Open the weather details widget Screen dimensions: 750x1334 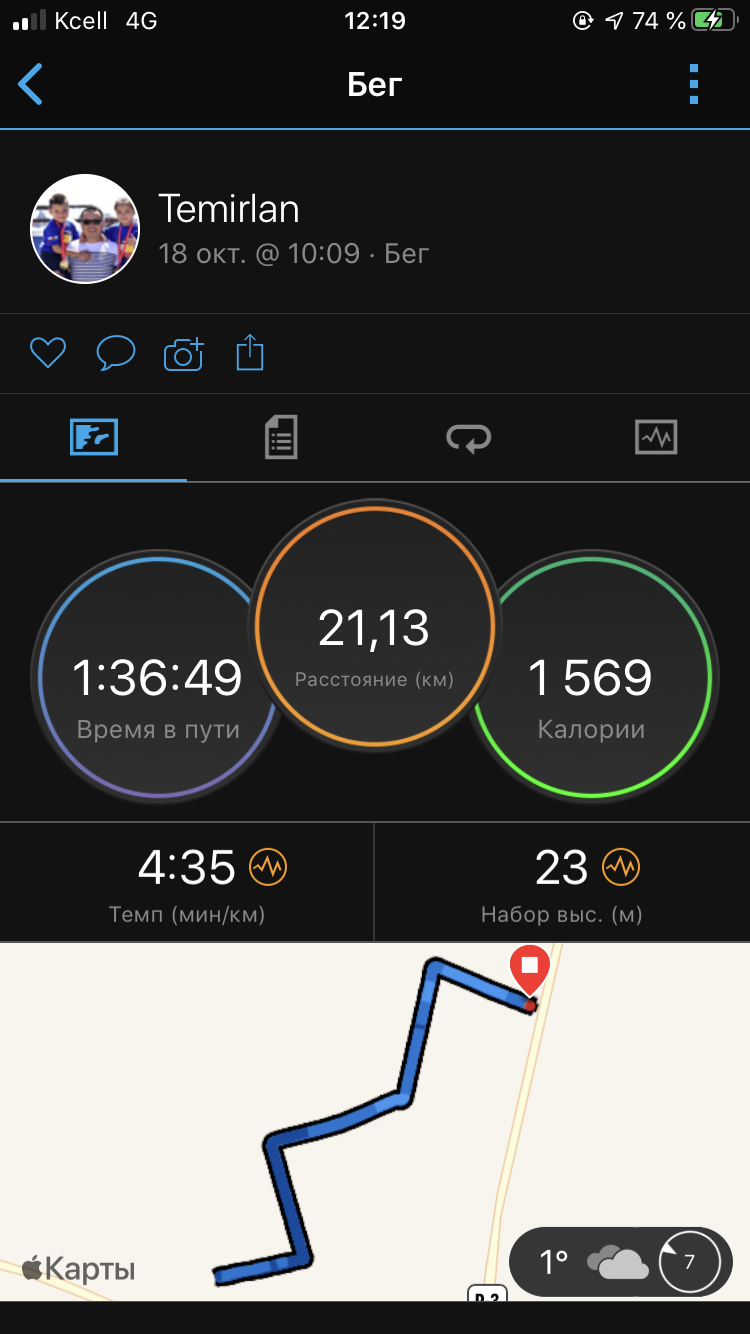point(620,1262)
